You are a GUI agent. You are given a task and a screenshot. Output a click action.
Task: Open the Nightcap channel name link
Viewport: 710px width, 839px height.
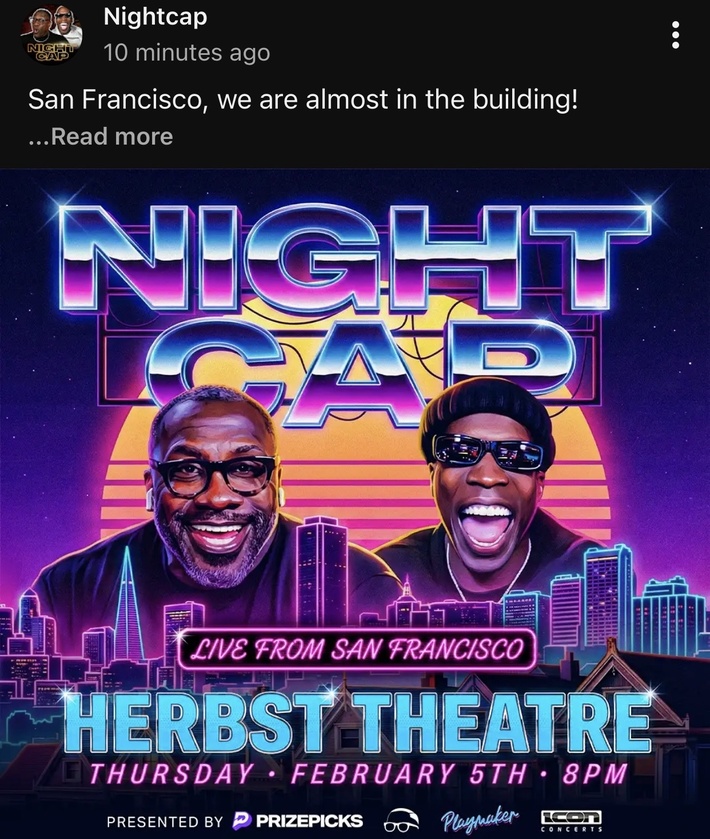tap(155, 17)
